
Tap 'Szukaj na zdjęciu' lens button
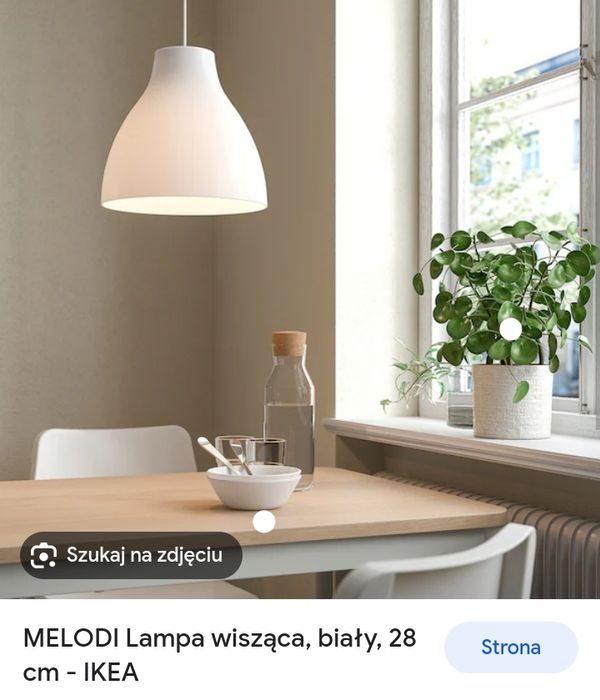(131, 555)
